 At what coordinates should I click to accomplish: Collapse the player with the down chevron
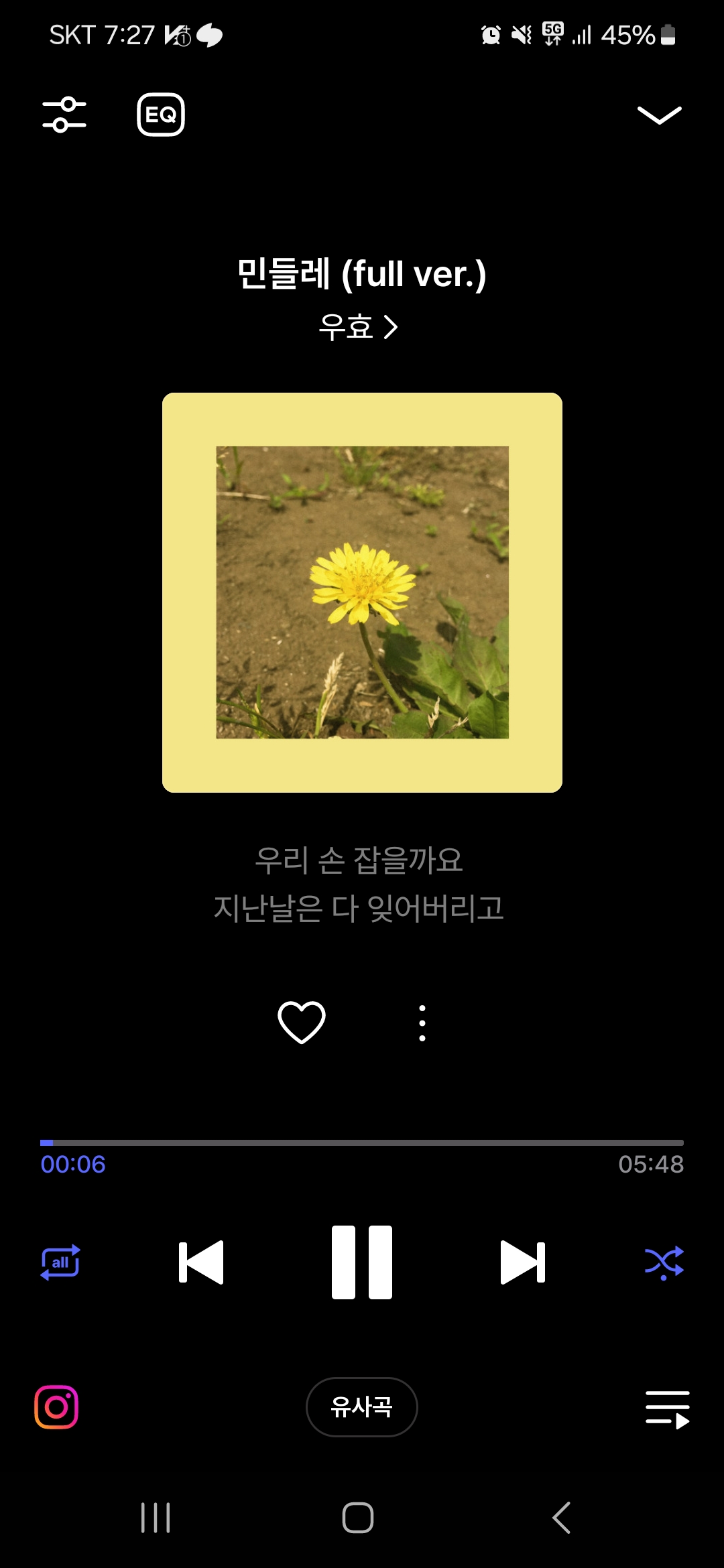(659, 115)
